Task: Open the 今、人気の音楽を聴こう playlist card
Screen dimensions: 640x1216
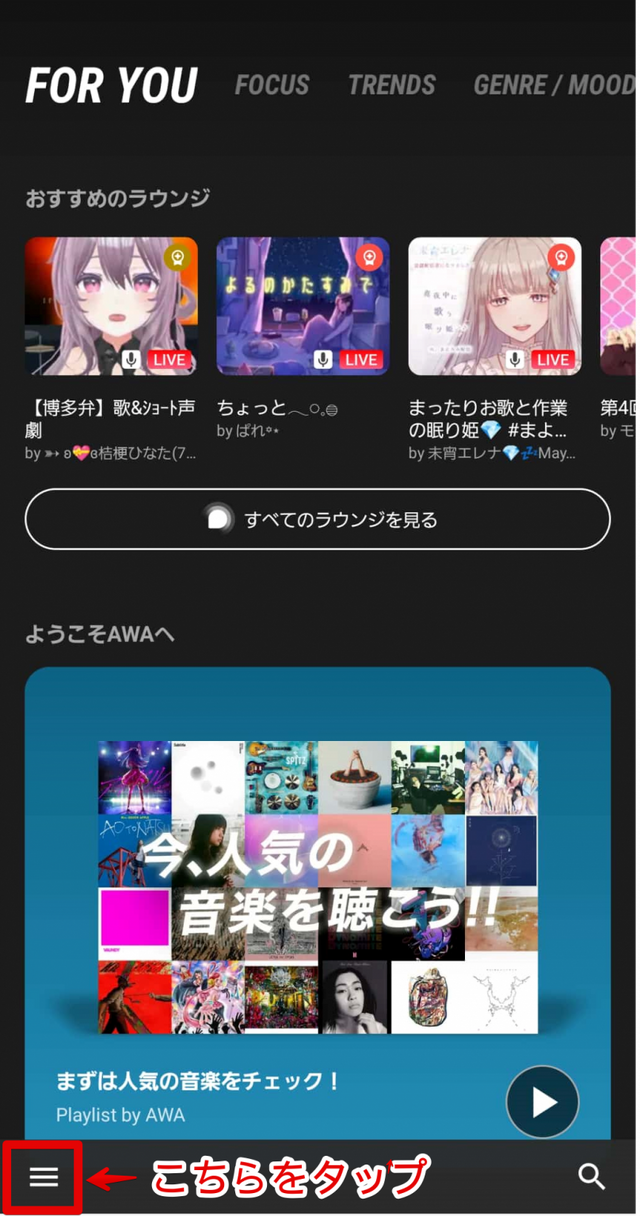Action: [x=318, y=888]
